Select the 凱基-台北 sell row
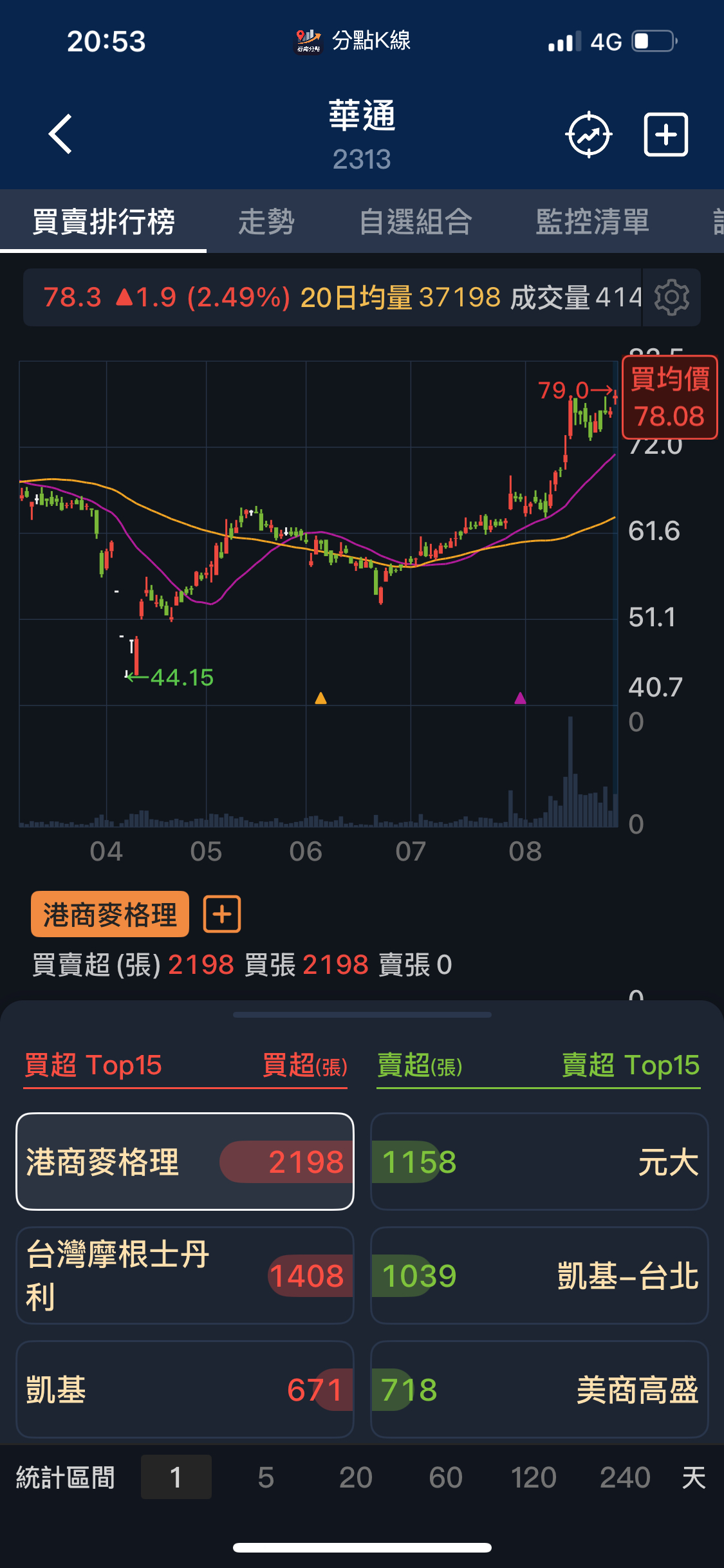Screen dimensions: 724x1568 coord(539,1275)
